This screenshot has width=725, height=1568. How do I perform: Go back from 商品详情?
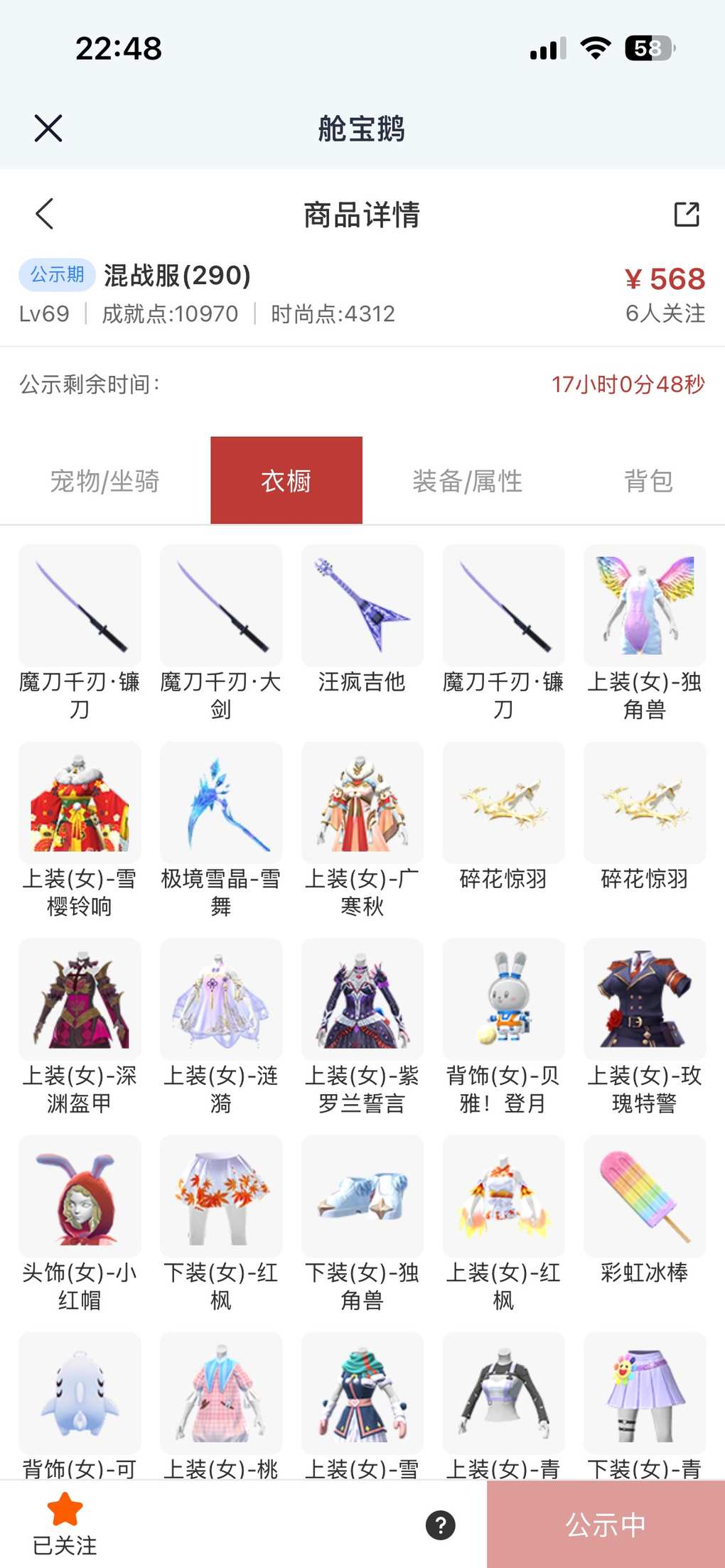pyautogui.click(x=45, y=214)
